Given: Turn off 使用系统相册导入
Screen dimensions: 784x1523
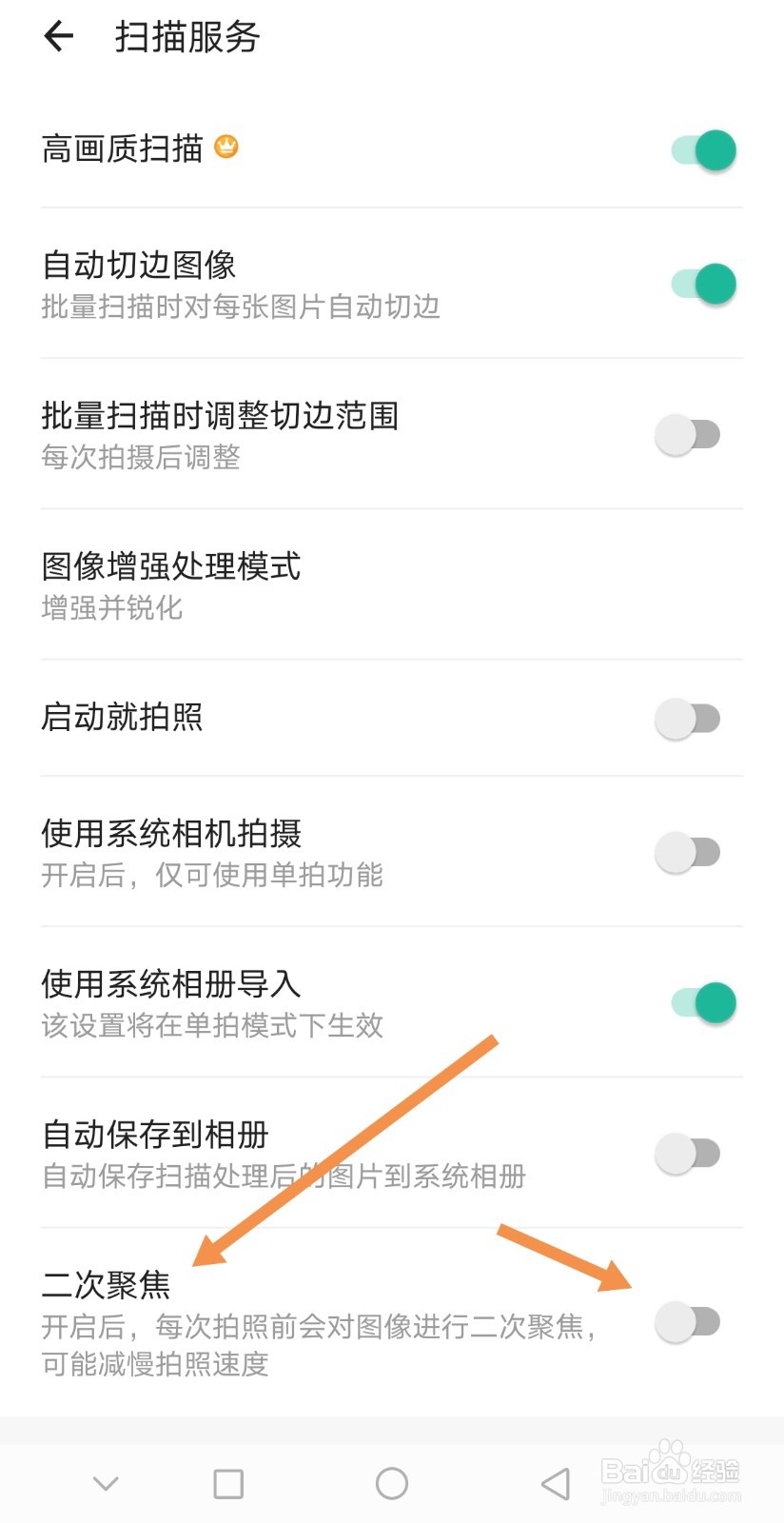Looking at the screenshot, I should [704, 1002].
